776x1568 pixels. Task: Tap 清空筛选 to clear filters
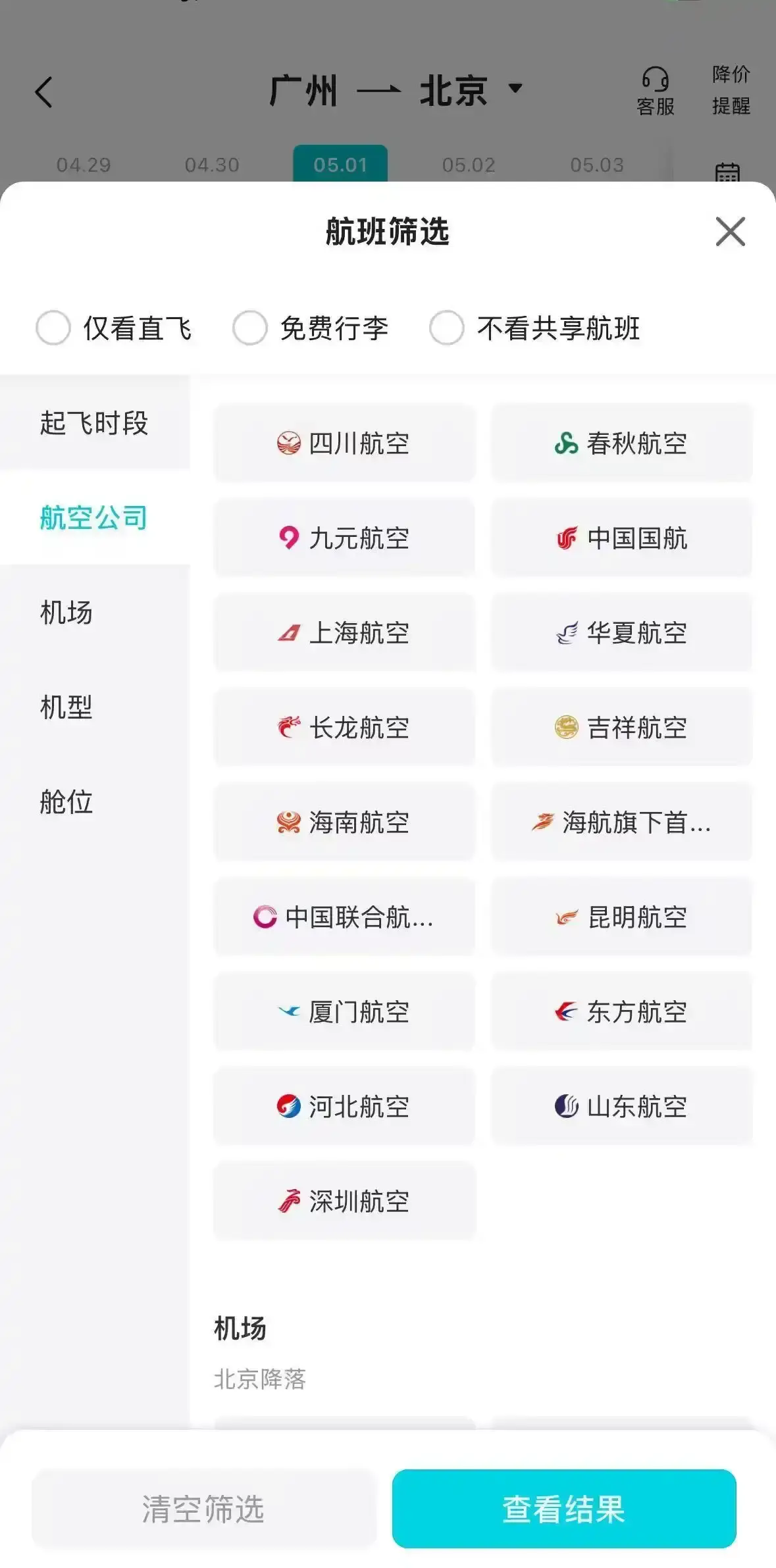[x=204, y=1509]
